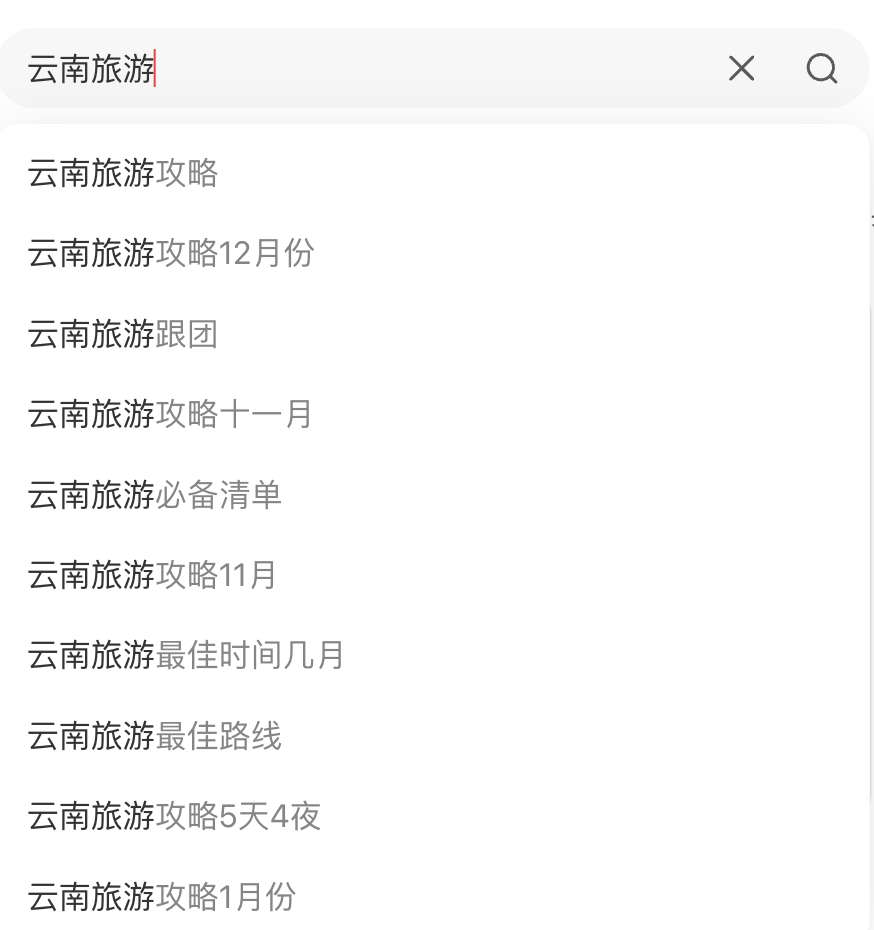Select 云南旅游必备清单 suggestion
This screenshot has height=930, width=874.
(x=153, y=495)
